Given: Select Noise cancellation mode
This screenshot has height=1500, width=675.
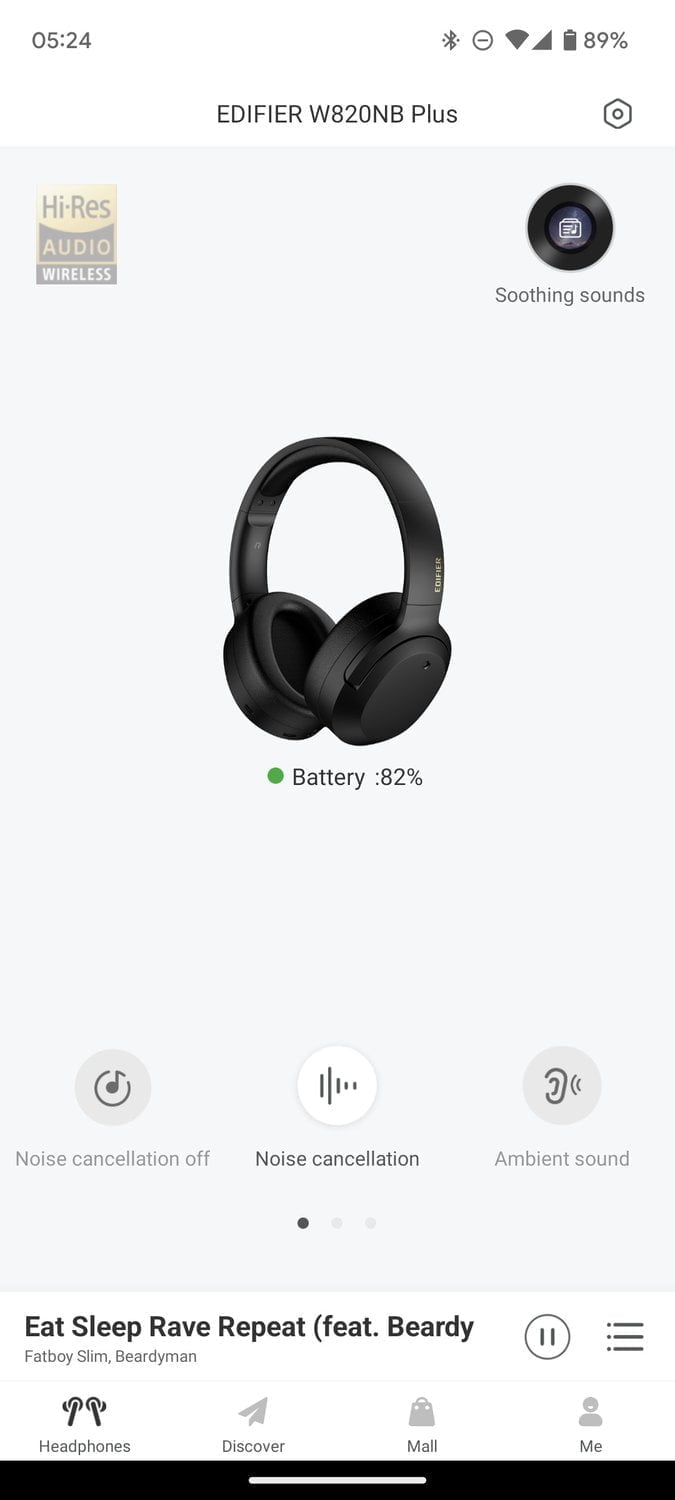Looking at the screenshot, I should click(337, 1087).
